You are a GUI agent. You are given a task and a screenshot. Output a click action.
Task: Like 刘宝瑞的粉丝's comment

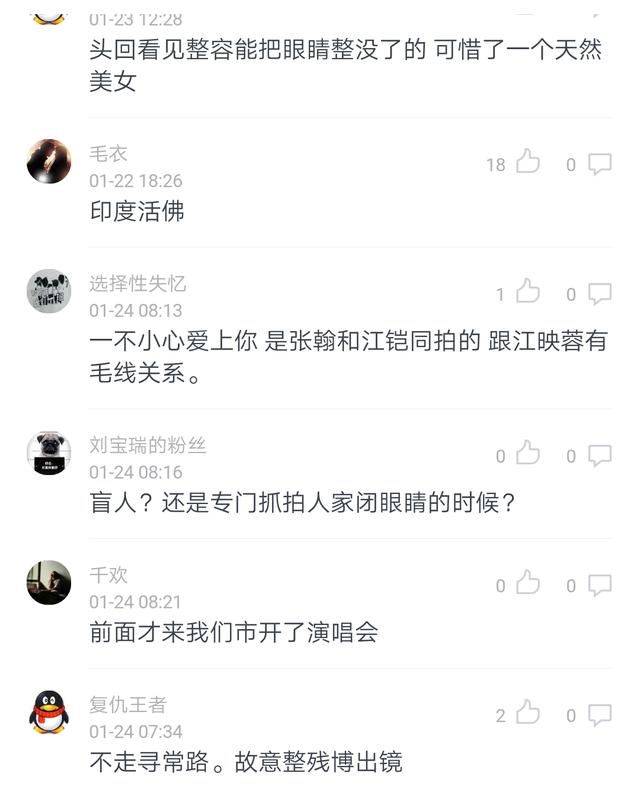[528, 454]
